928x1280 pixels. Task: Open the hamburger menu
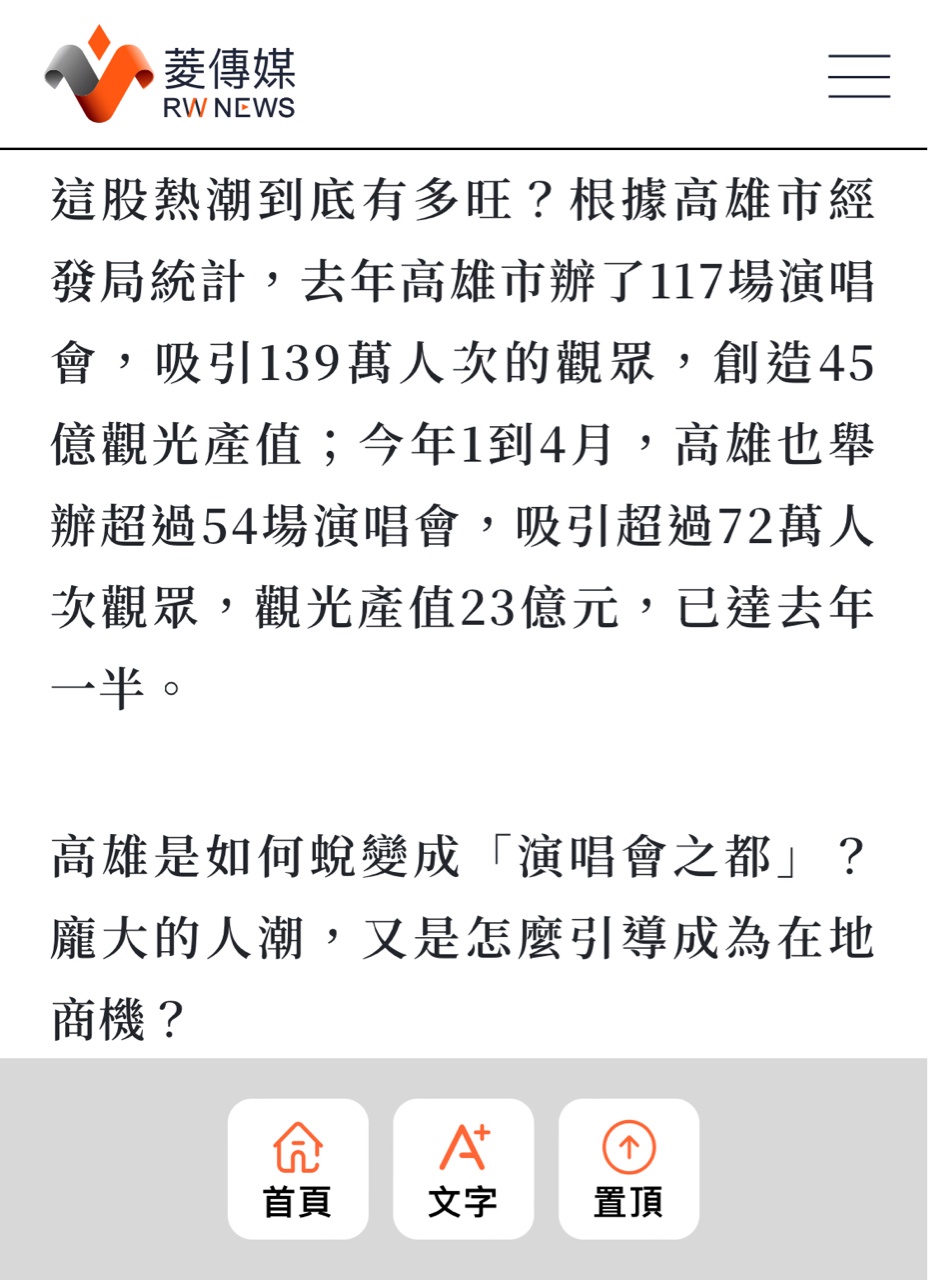[858, 76]
